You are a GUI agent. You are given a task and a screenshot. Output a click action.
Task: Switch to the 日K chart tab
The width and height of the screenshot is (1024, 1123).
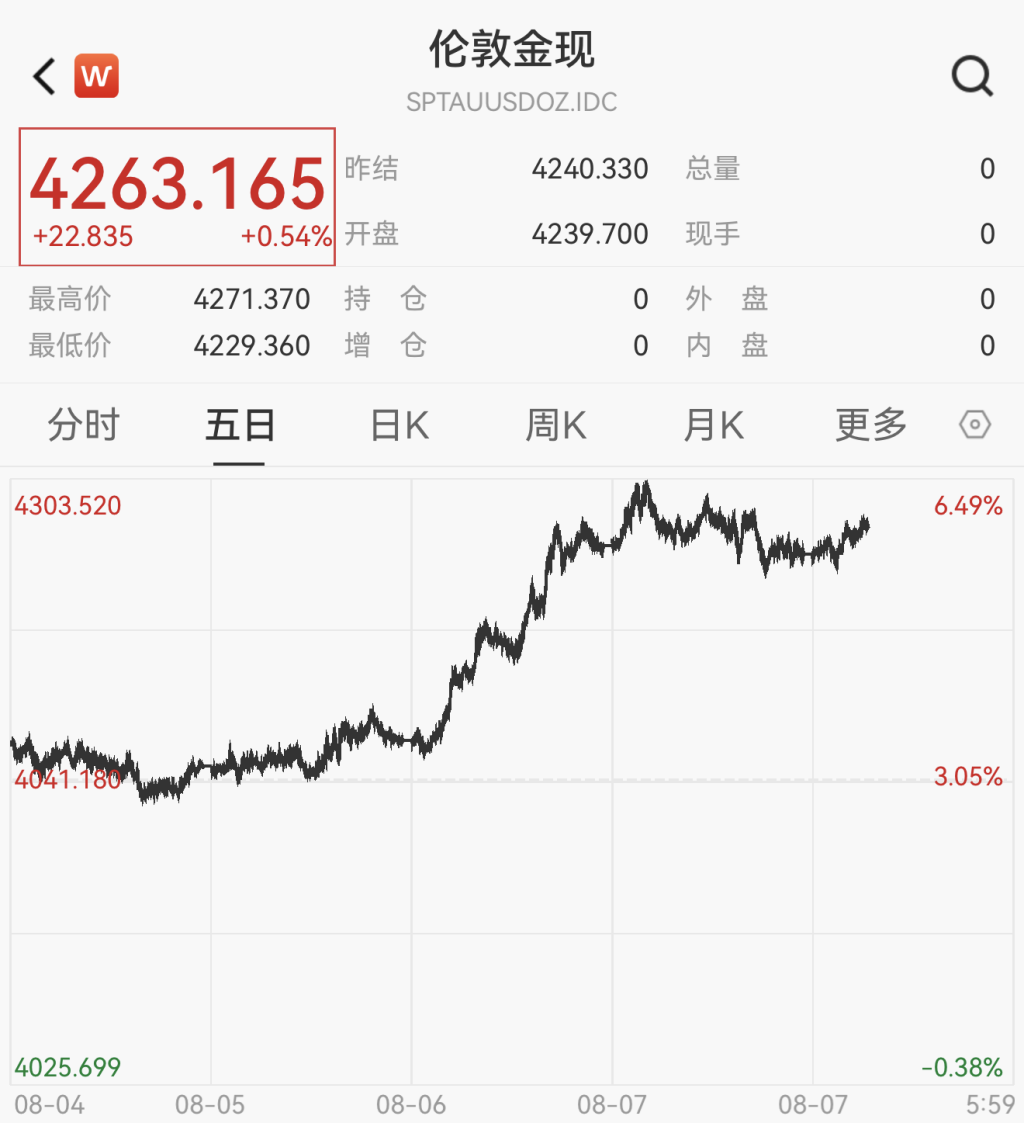pyautogui.click(x=399, y=425)
